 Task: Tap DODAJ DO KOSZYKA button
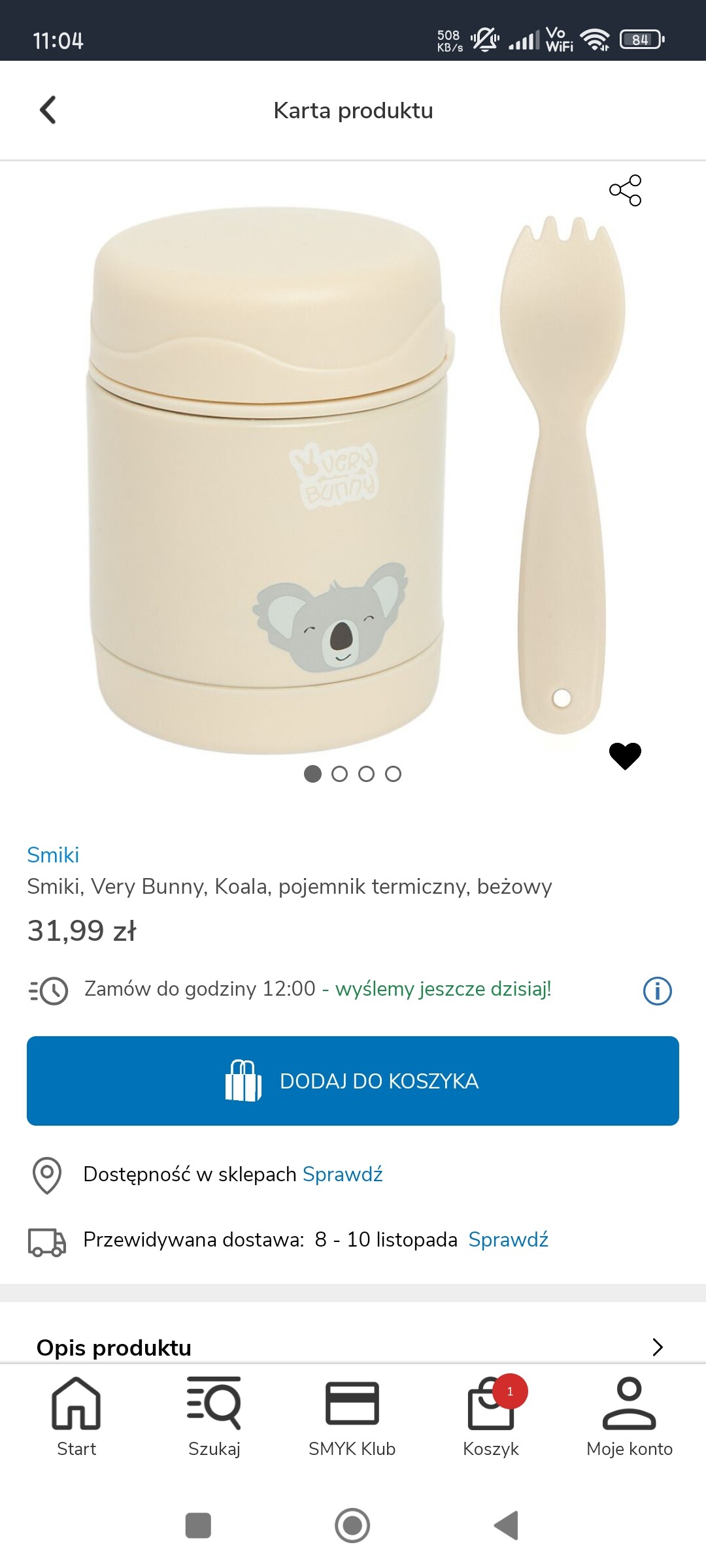[x=353, y=1081]
